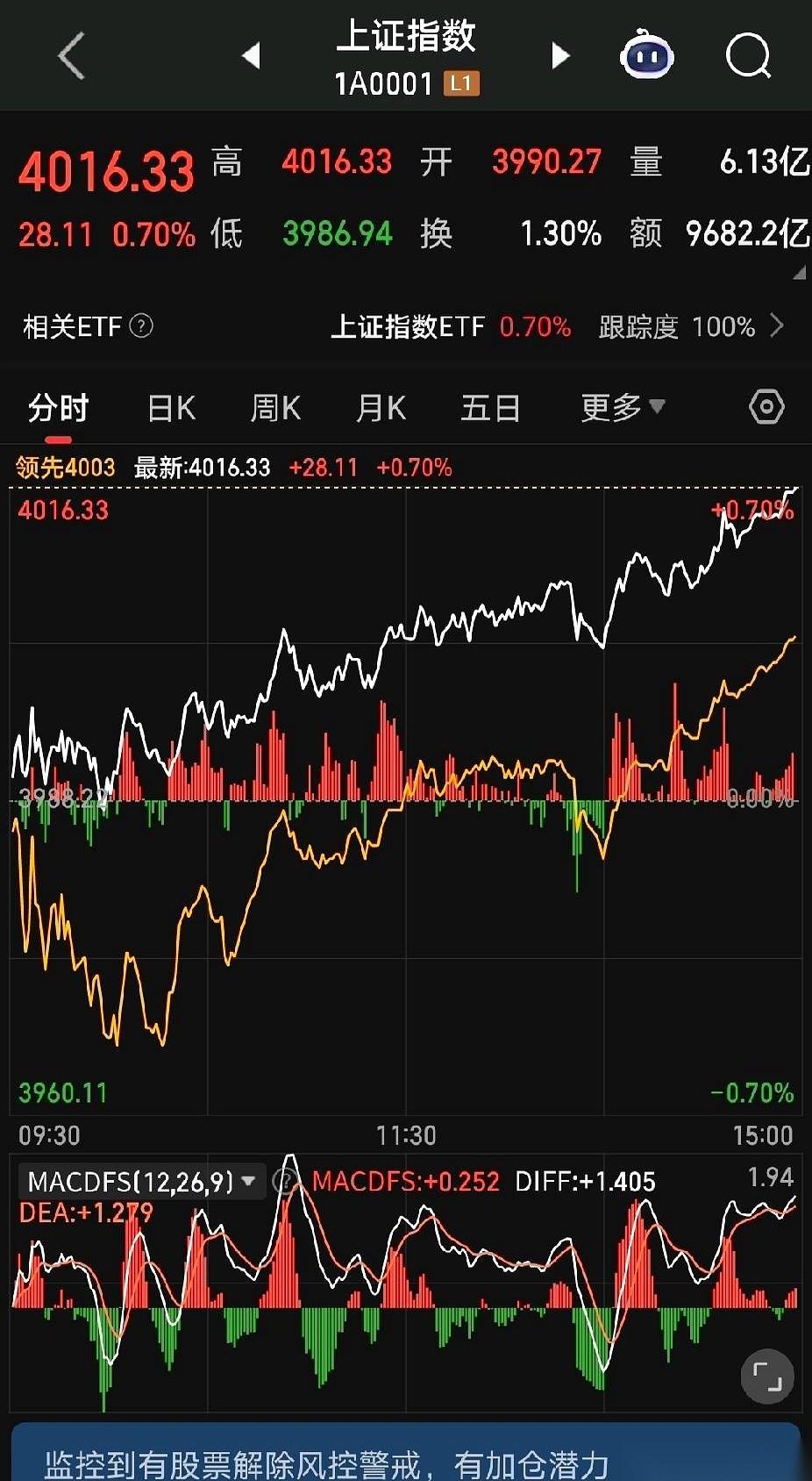Open chart settings via gear icon
812x1481 pixels.
coord(766,406)
